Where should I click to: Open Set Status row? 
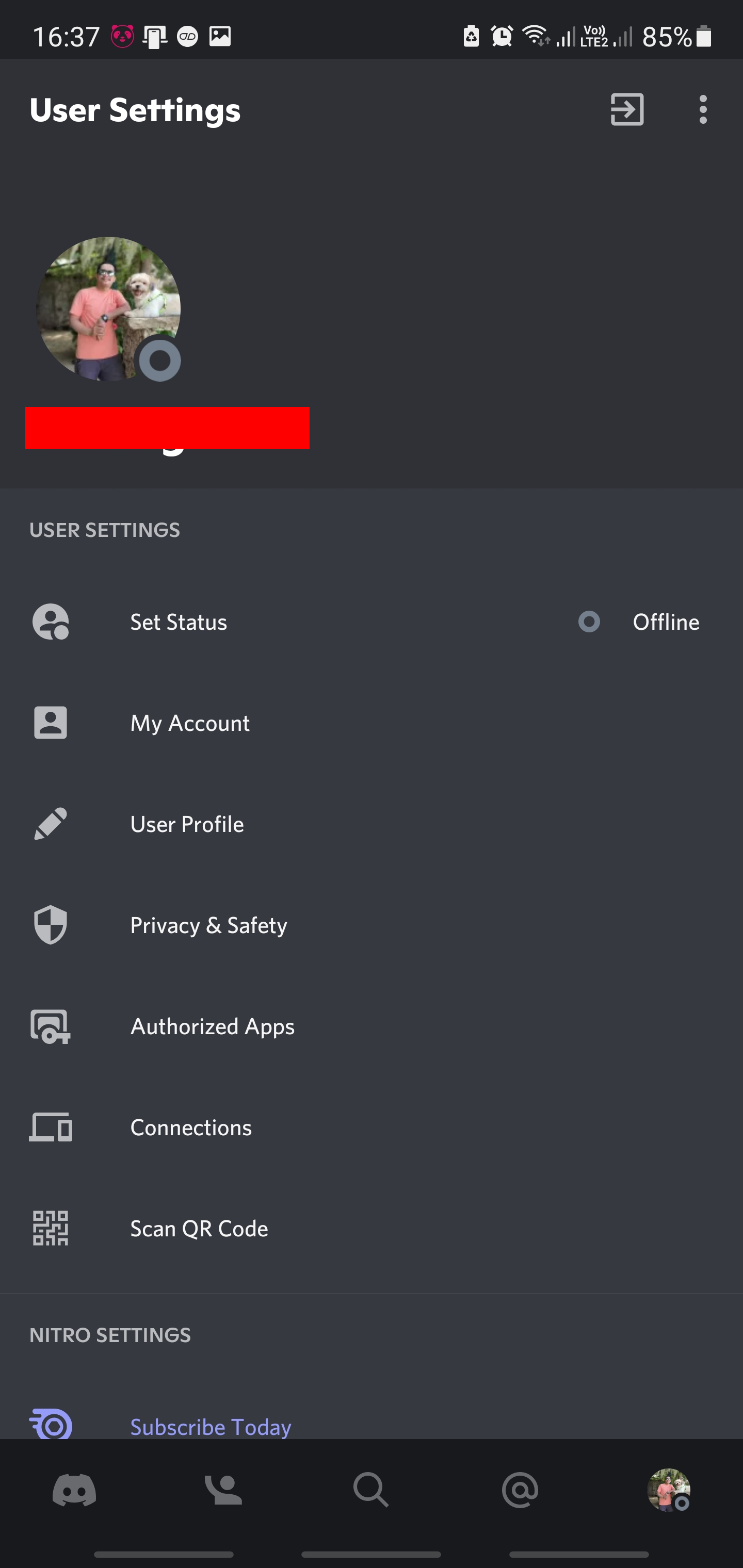coord(372,622)
